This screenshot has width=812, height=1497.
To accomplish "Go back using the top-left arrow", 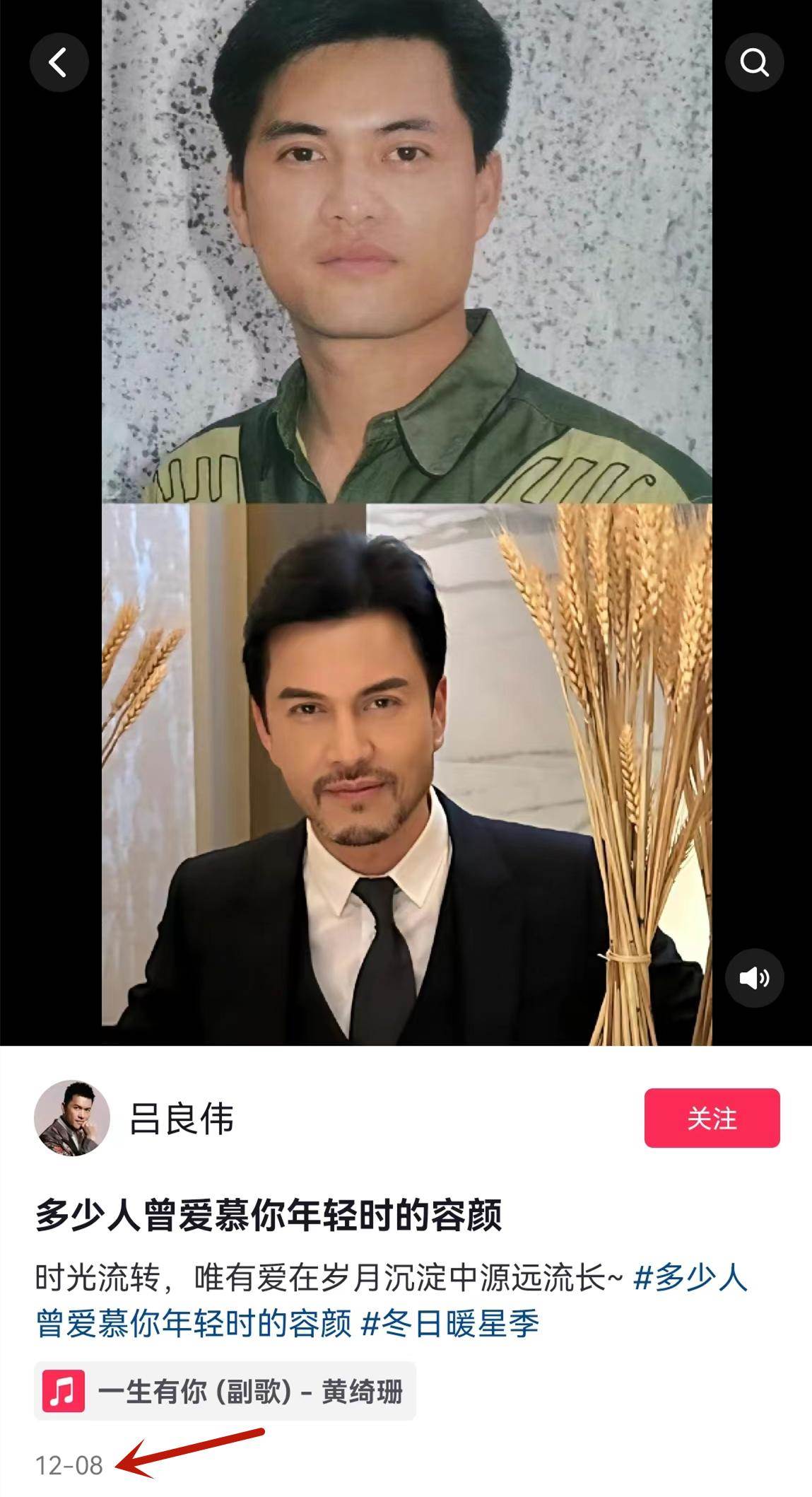I will click(x=59, y=62).
